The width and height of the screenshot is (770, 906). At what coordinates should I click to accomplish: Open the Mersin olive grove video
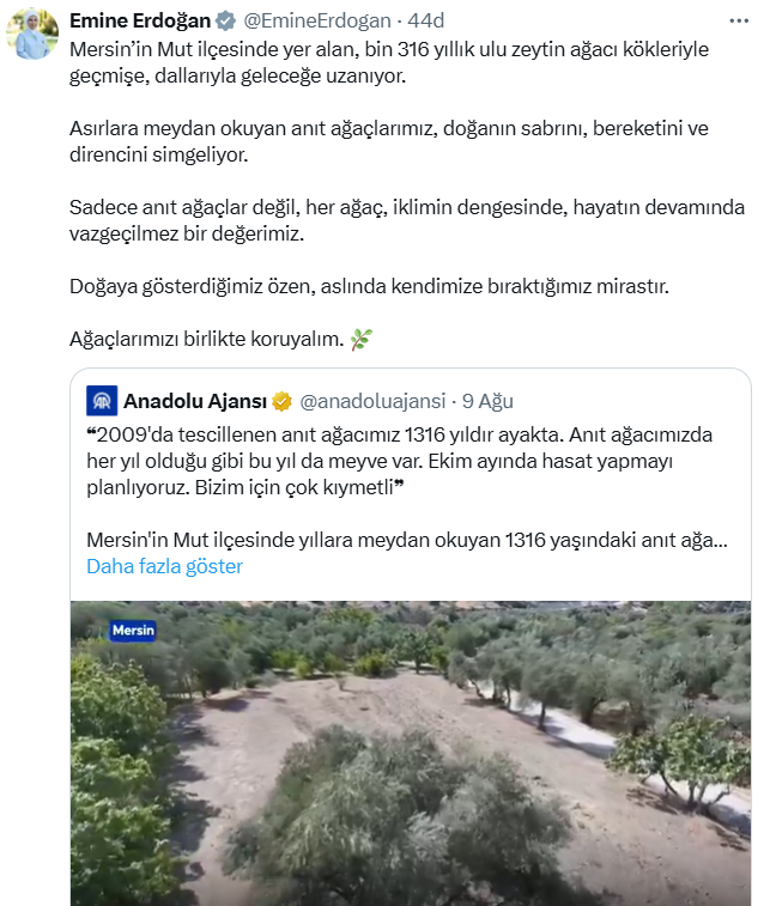click(410, 752)
